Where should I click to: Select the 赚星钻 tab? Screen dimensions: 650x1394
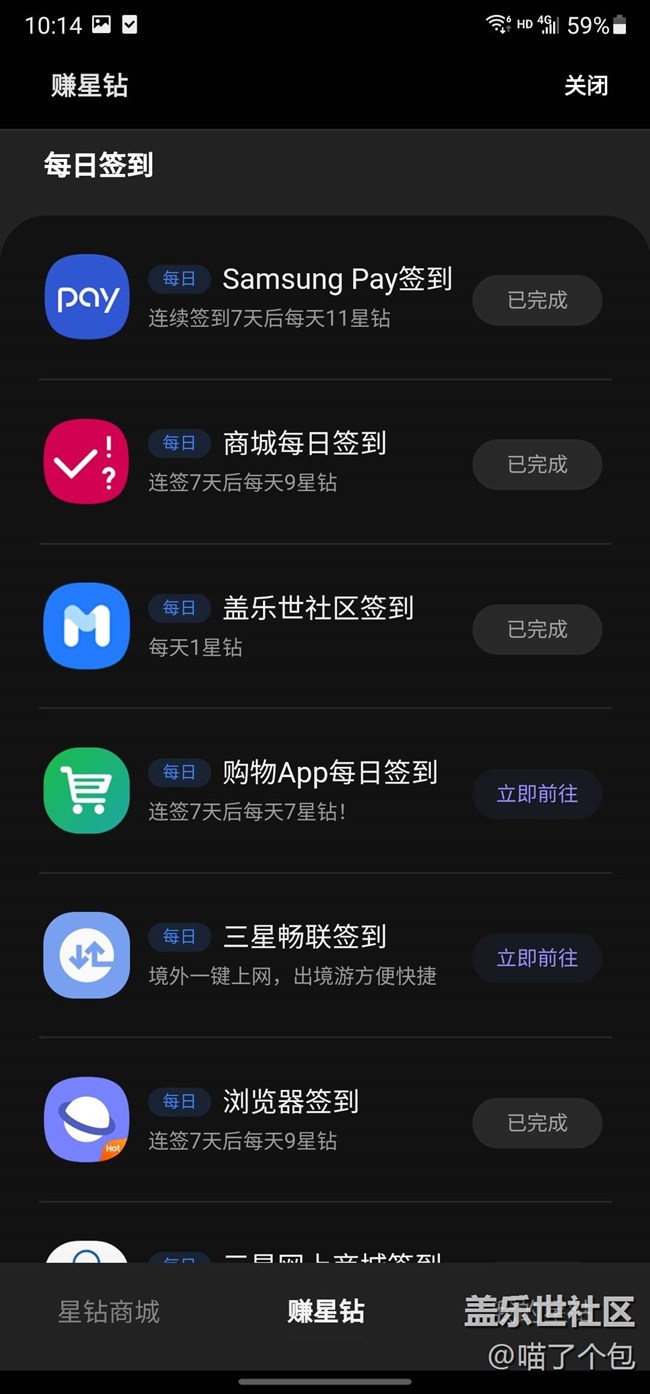[326, 1312]
